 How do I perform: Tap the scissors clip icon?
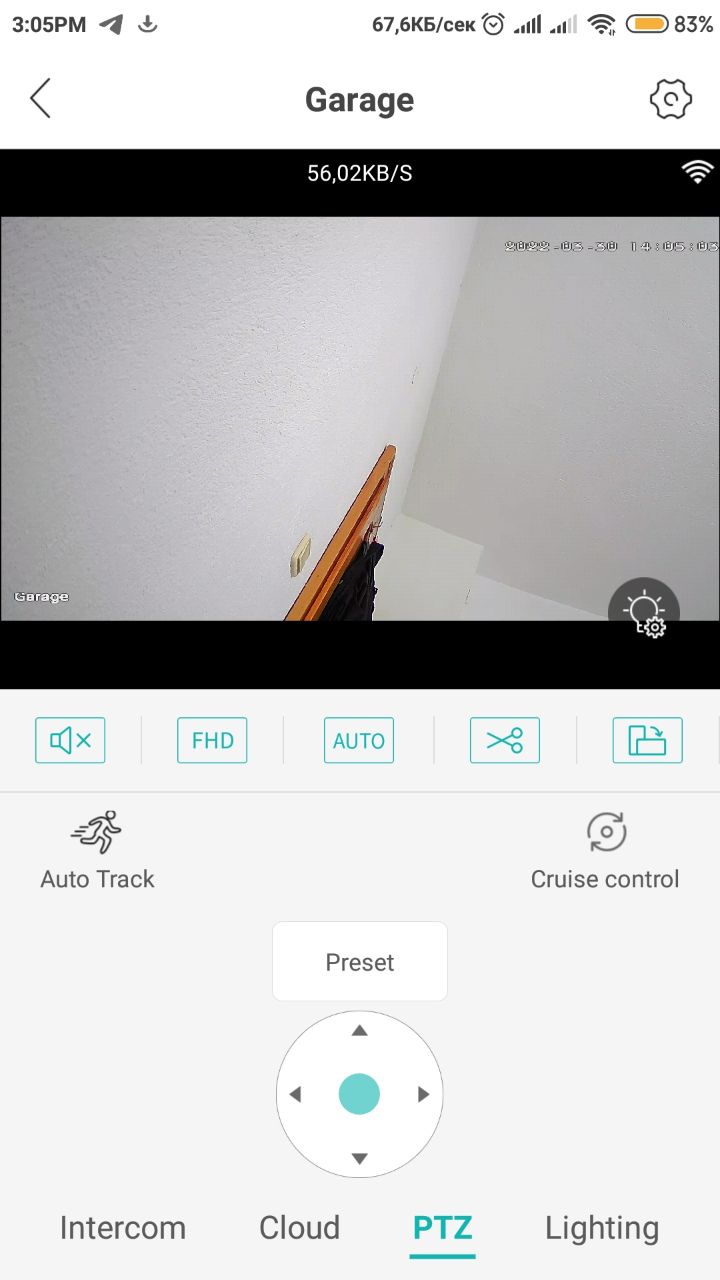pyautogui.click(x=505, y=741)
